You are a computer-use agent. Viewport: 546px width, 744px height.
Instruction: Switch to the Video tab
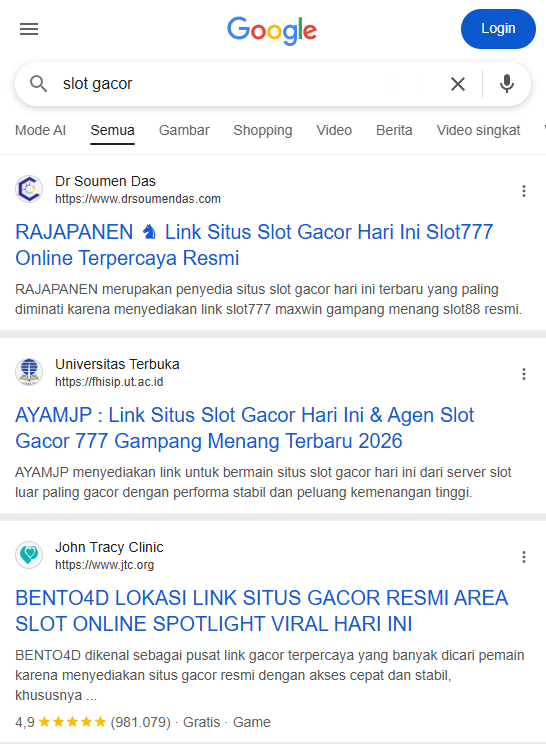334,130
